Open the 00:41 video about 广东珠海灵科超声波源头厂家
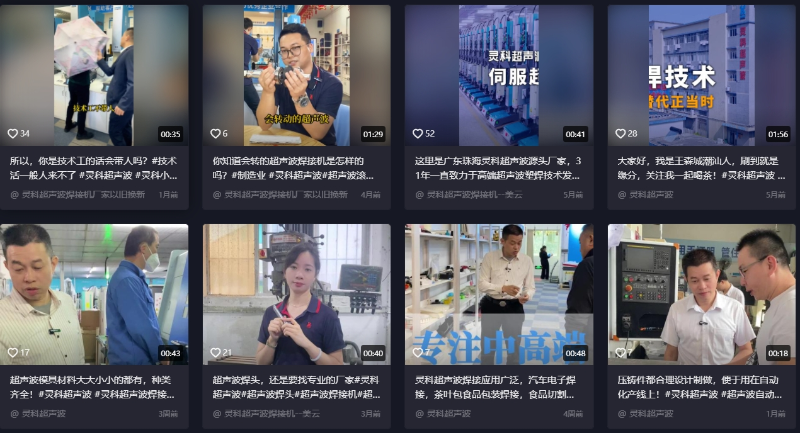Image resolution: width=800 pixels, height=433 pixels. pyautogui.click(x=499, y=76)
